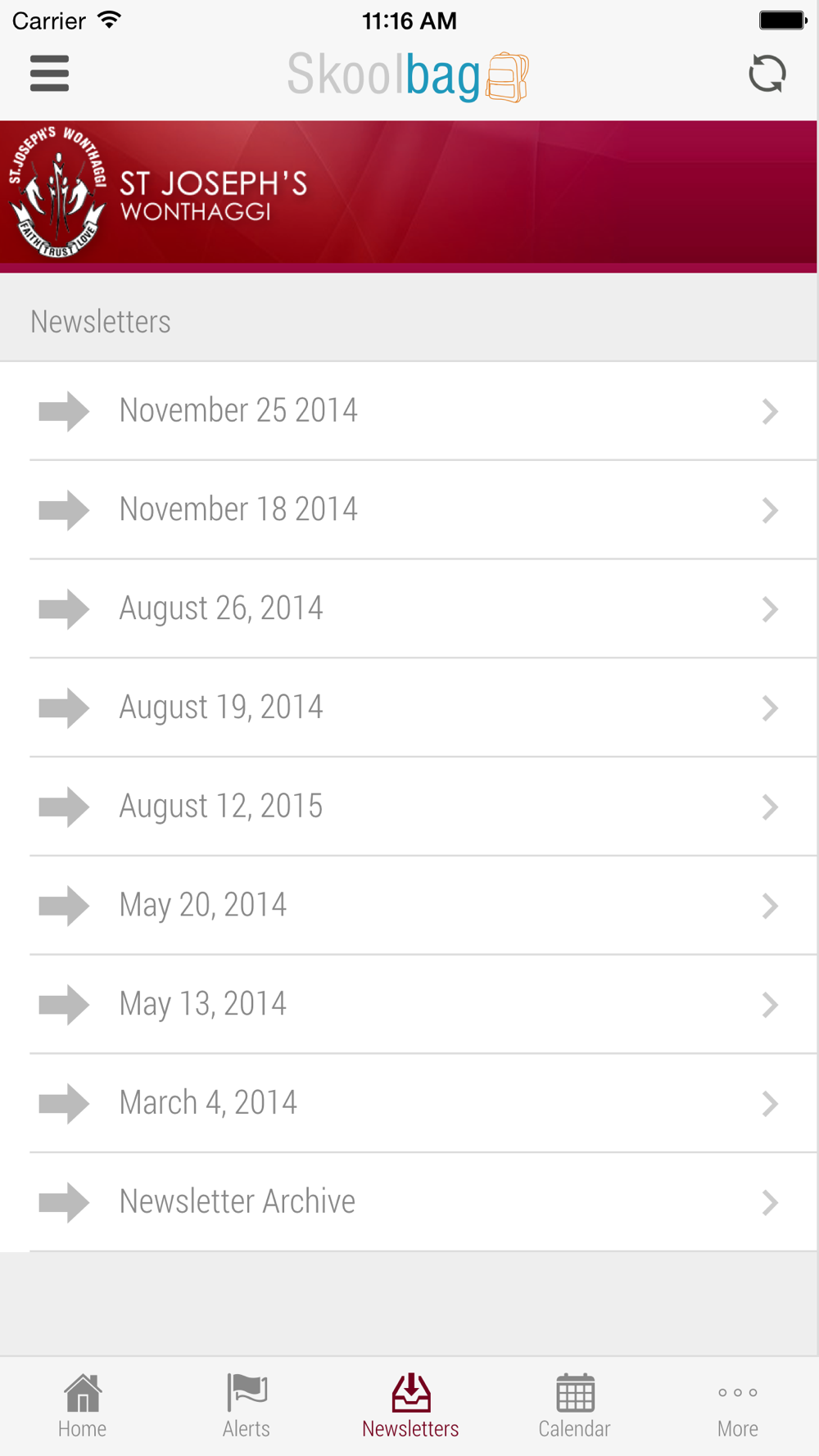Tap the refresh icon
Image resolution: width=819 pixels, height=1456 pixels.
point(767,74)
